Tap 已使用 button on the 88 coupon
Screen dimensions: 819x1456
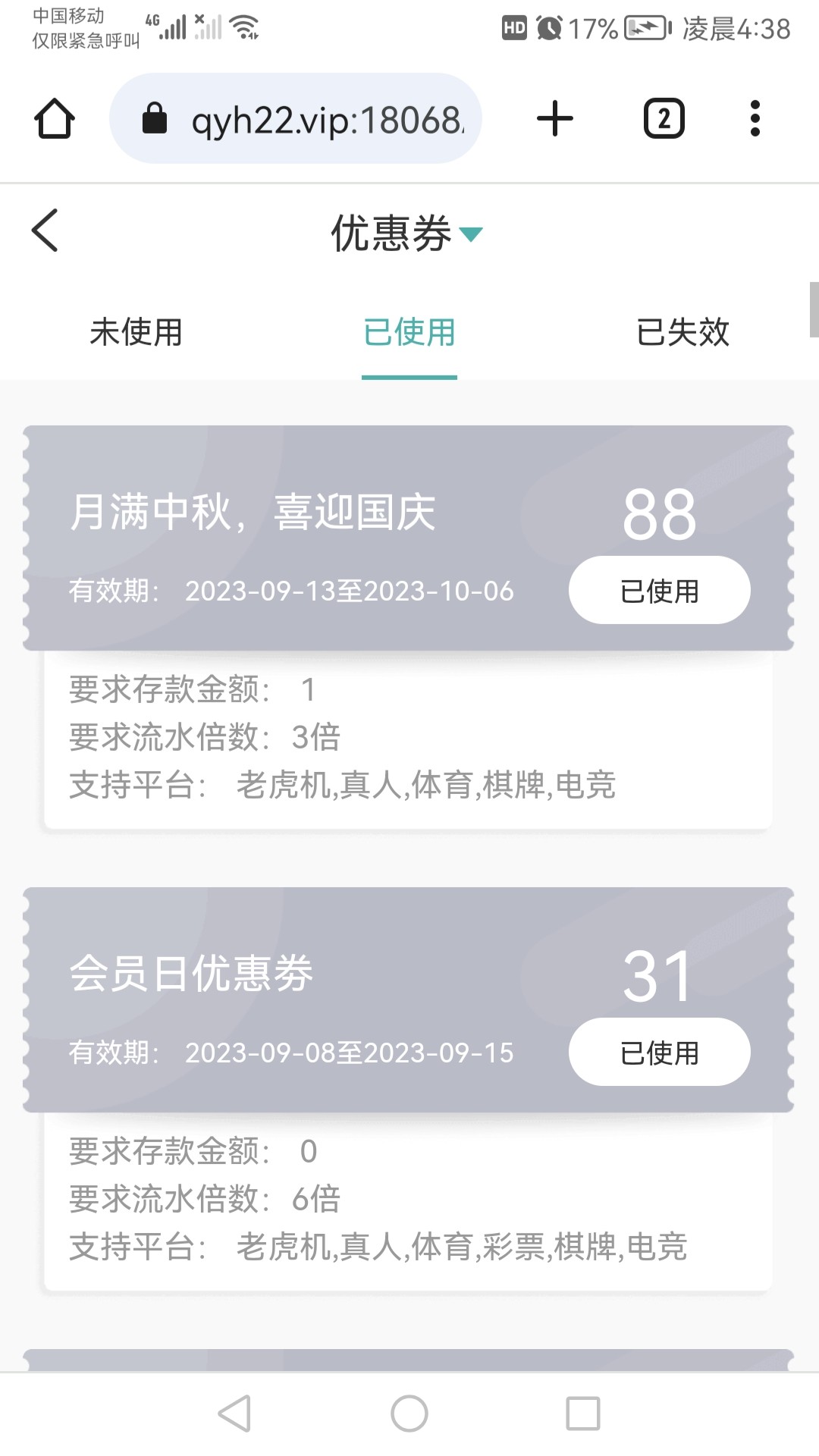658,589
